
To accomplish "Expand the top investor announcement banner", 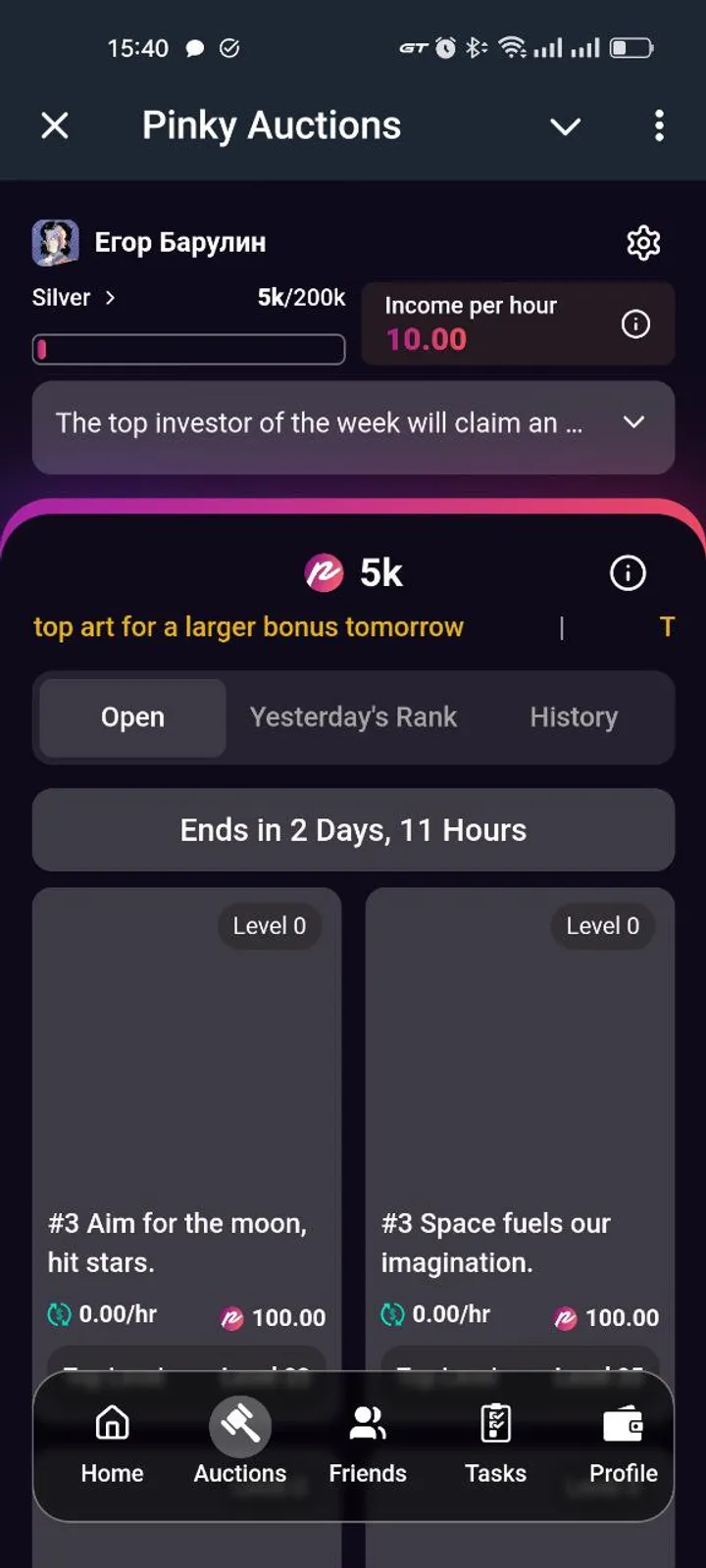I will pyautogui.click(x=633, y=423).
